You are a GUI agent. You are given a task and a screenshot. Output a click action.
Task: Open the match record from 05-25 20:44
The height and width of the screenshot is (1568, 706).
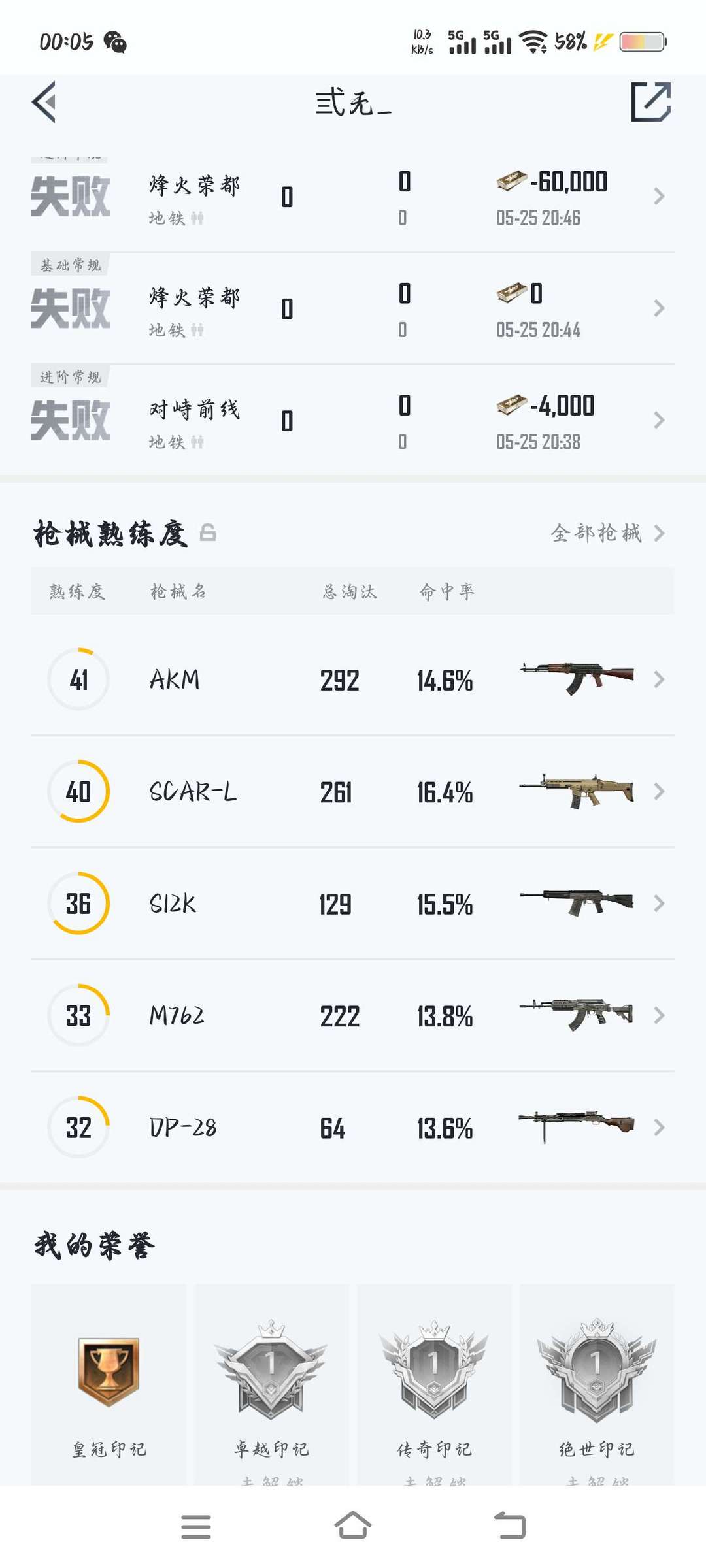click(x=353, y=308)
